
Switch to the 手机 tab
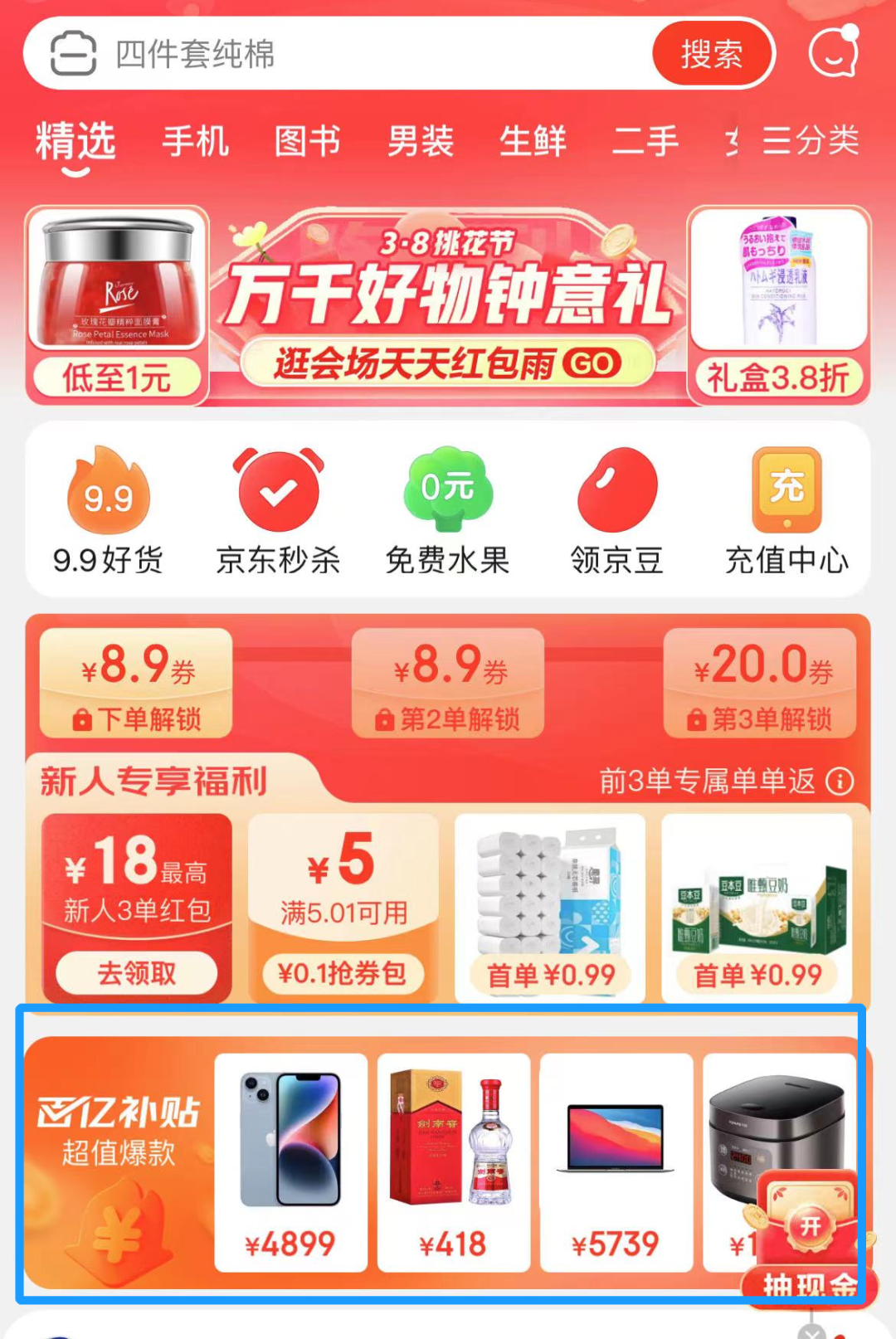[x=195, y=141]
